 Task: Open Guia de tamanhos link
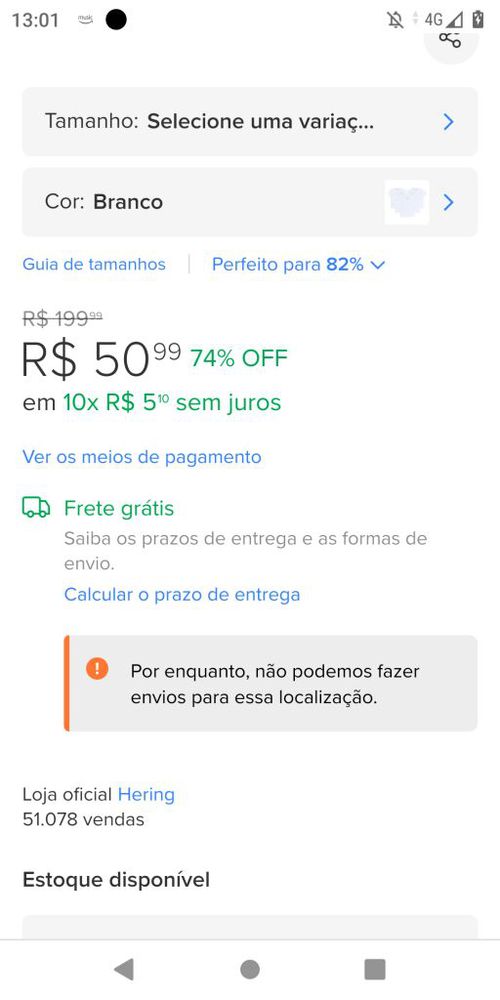(x=94, y=264)
